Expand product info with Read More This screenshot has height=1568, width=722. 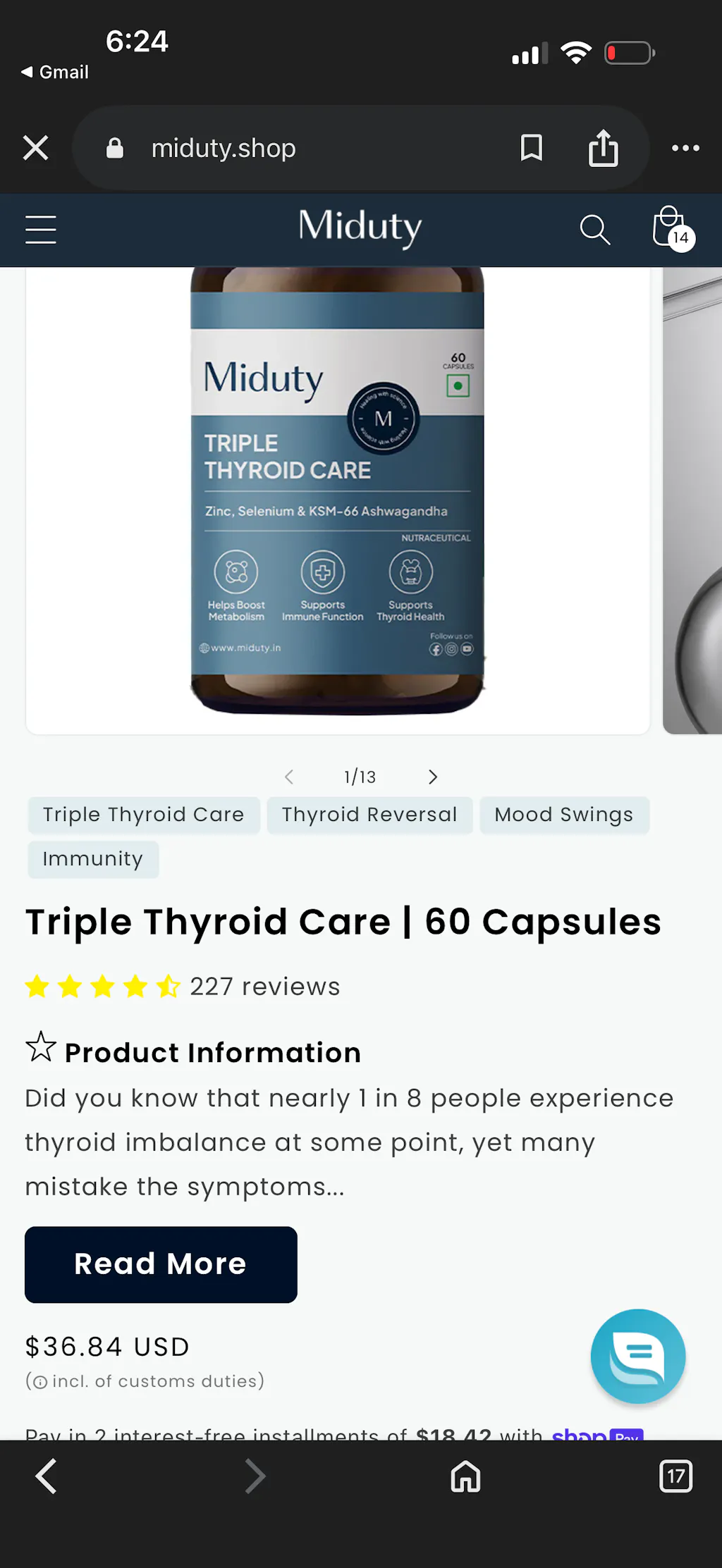(161, 1264)
